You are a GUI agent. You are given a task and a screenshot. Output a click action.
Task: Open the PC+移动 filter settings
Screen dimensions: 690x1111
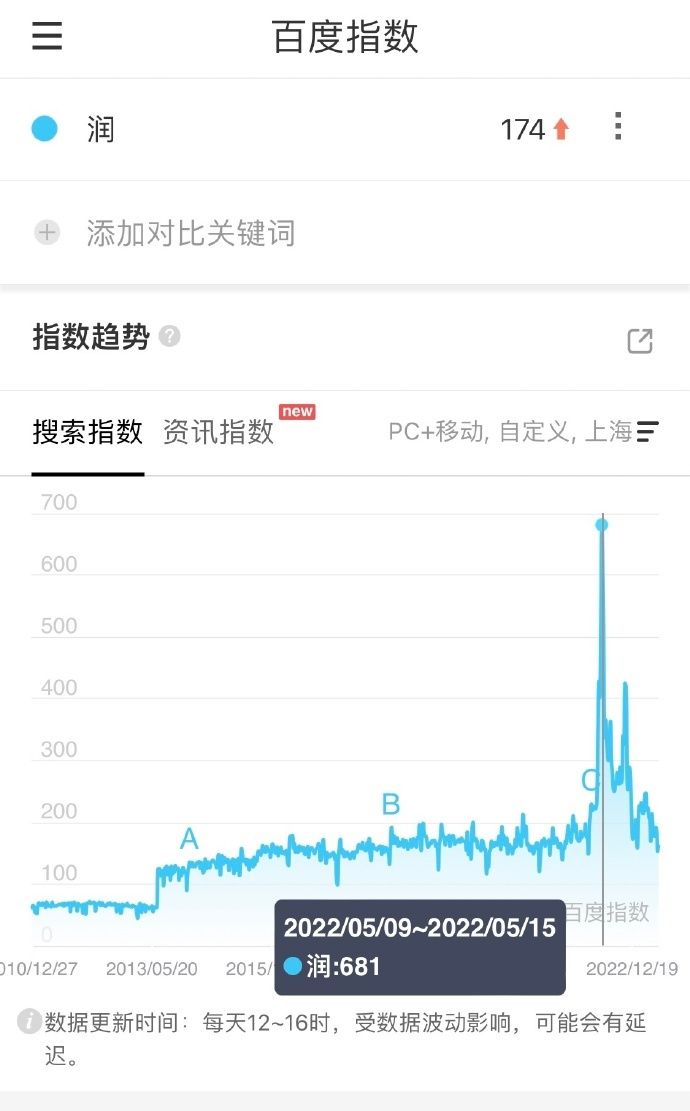[524, 431]
